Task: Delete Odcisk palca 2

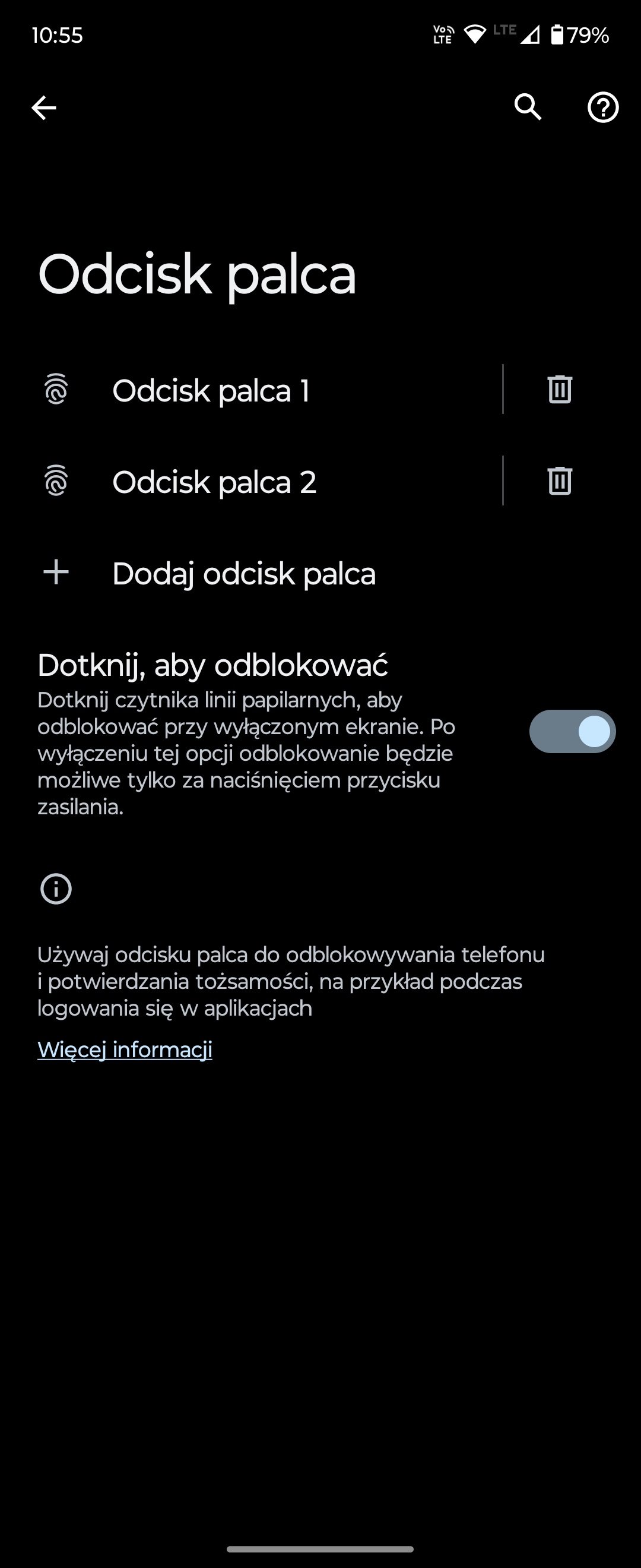Action: (x=560, y=481)
